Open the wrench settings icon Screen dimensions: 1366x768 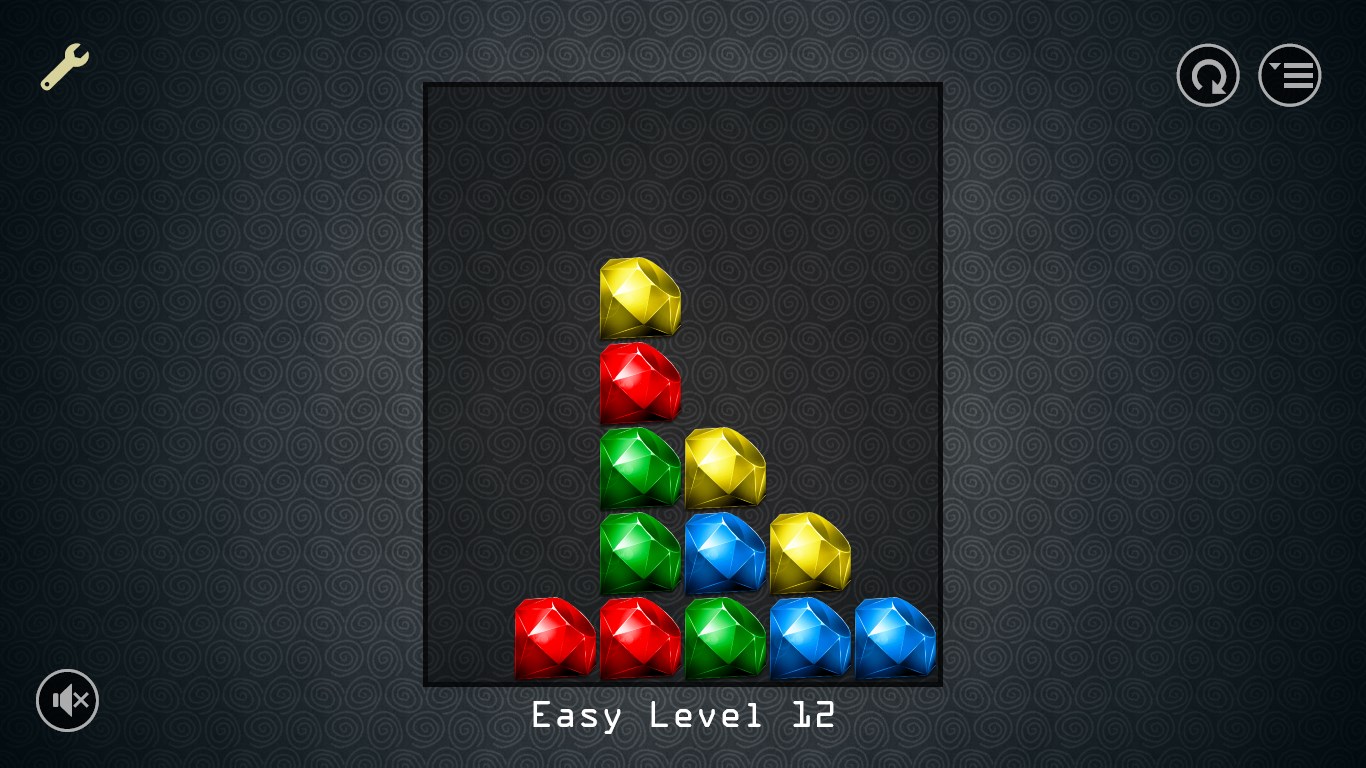point(65,68)
